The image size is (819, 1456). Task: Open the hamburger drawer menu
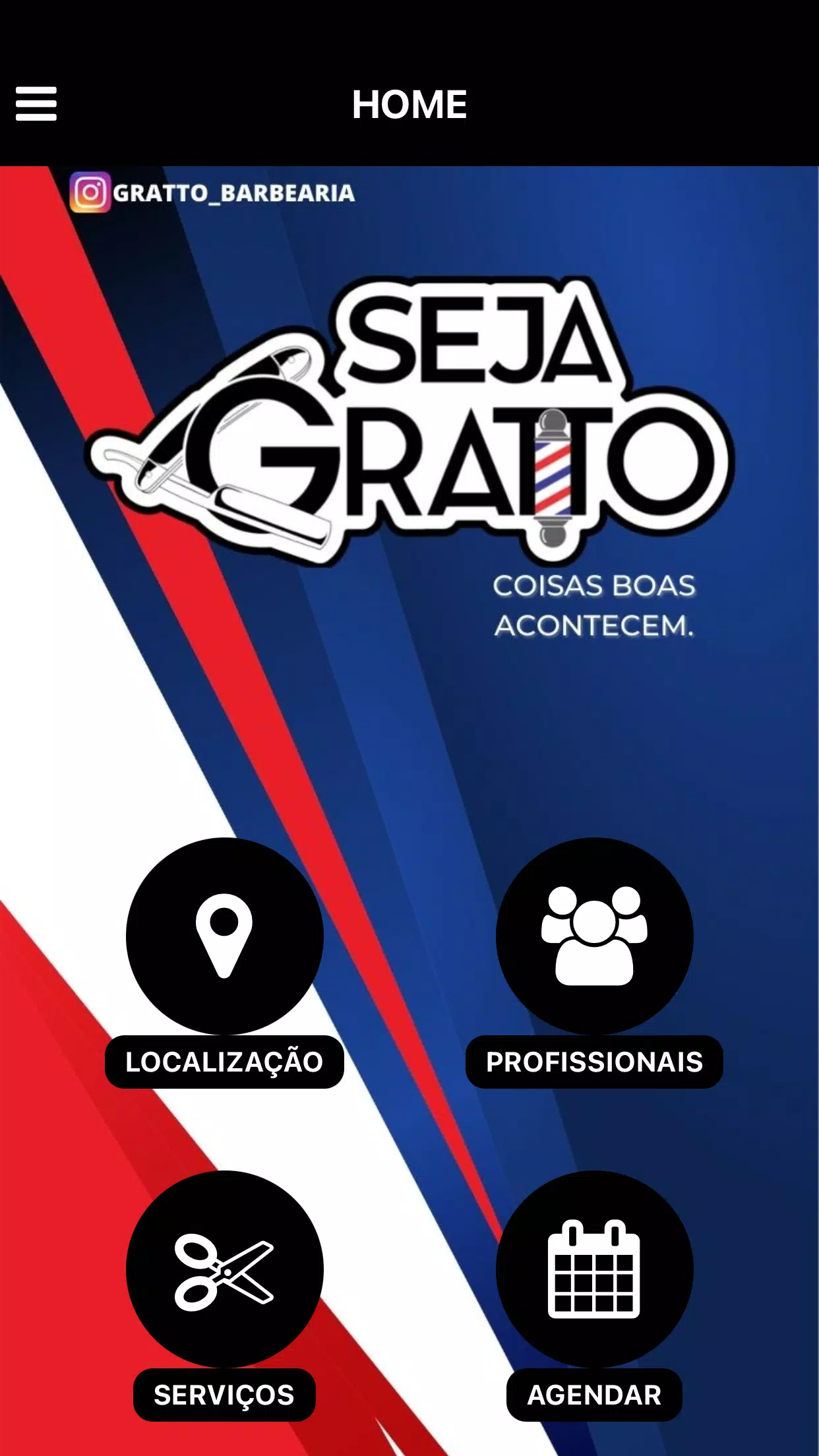(x=36, y=104)
